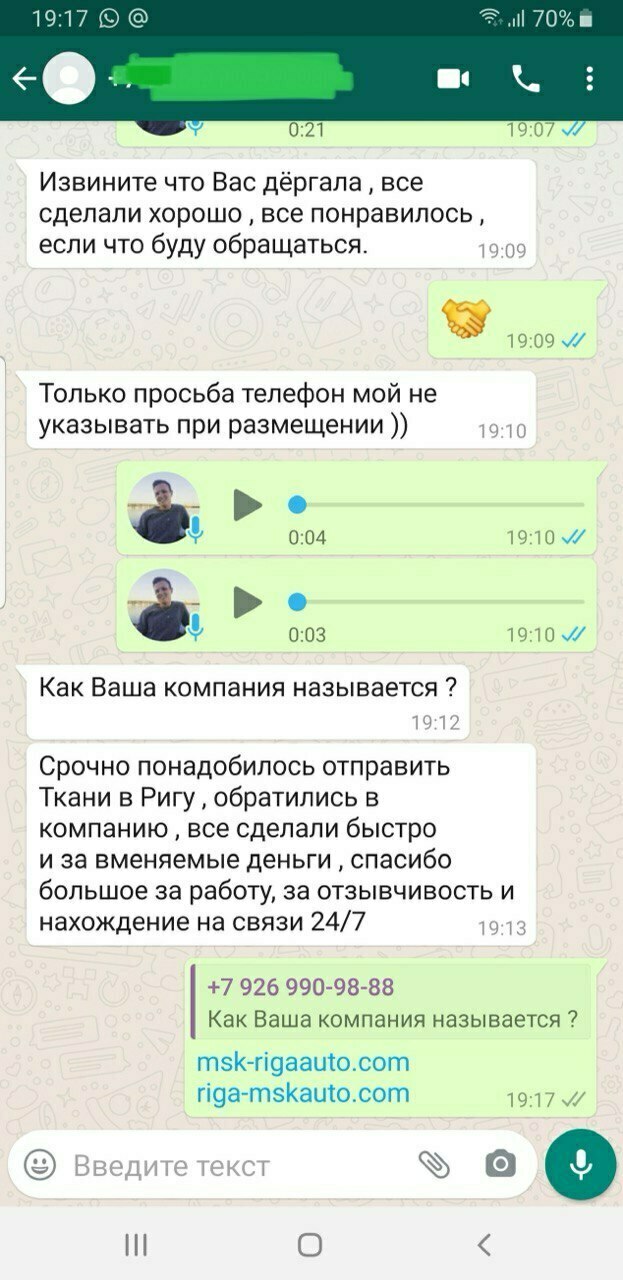Screen dimensions: 623x1280
Task: Open the riga-mskauto.com link
Action: coord(303,1093)
